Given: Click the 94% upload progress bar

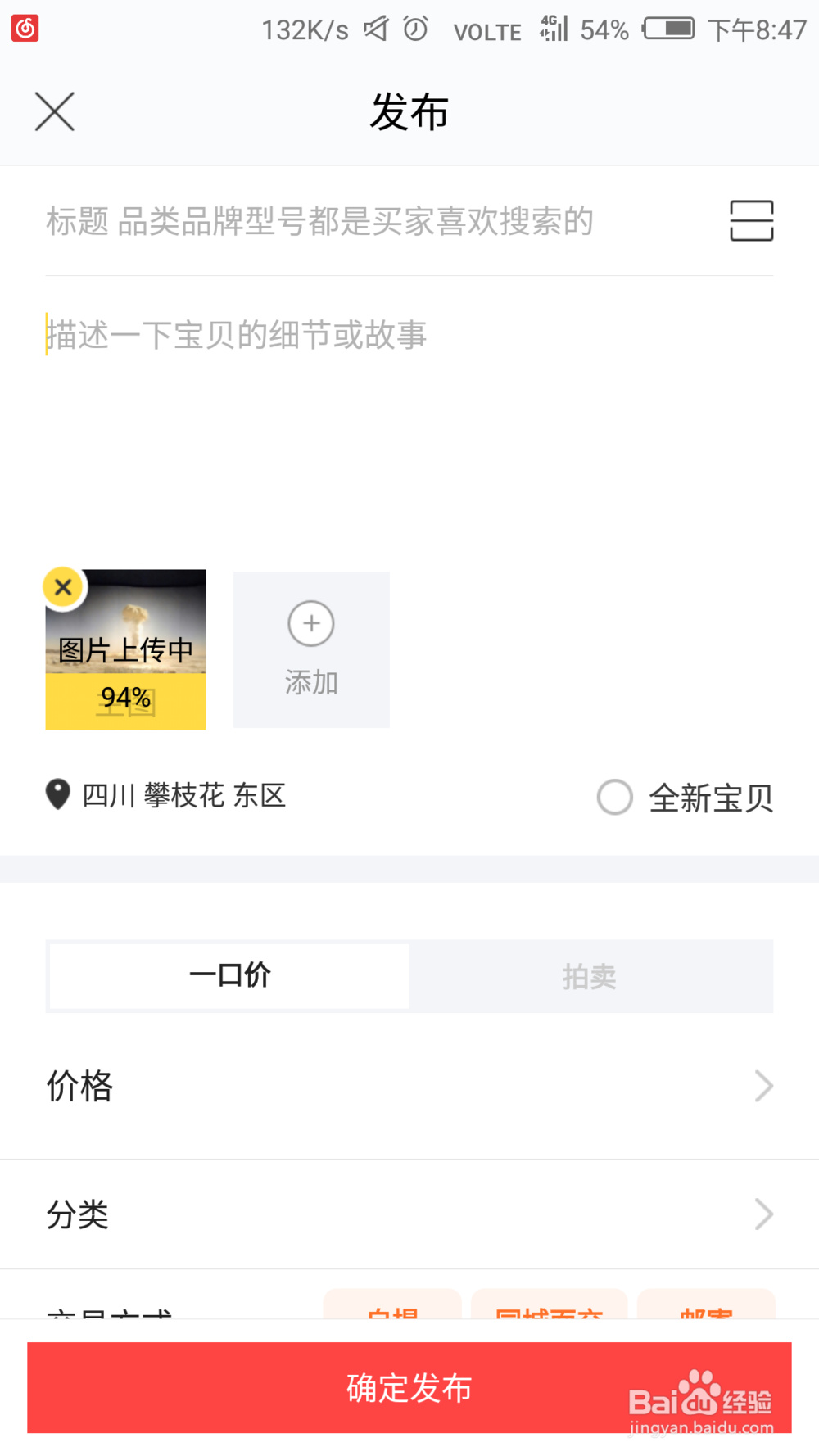Looking at the screenshot, I should tap(125, 697).
